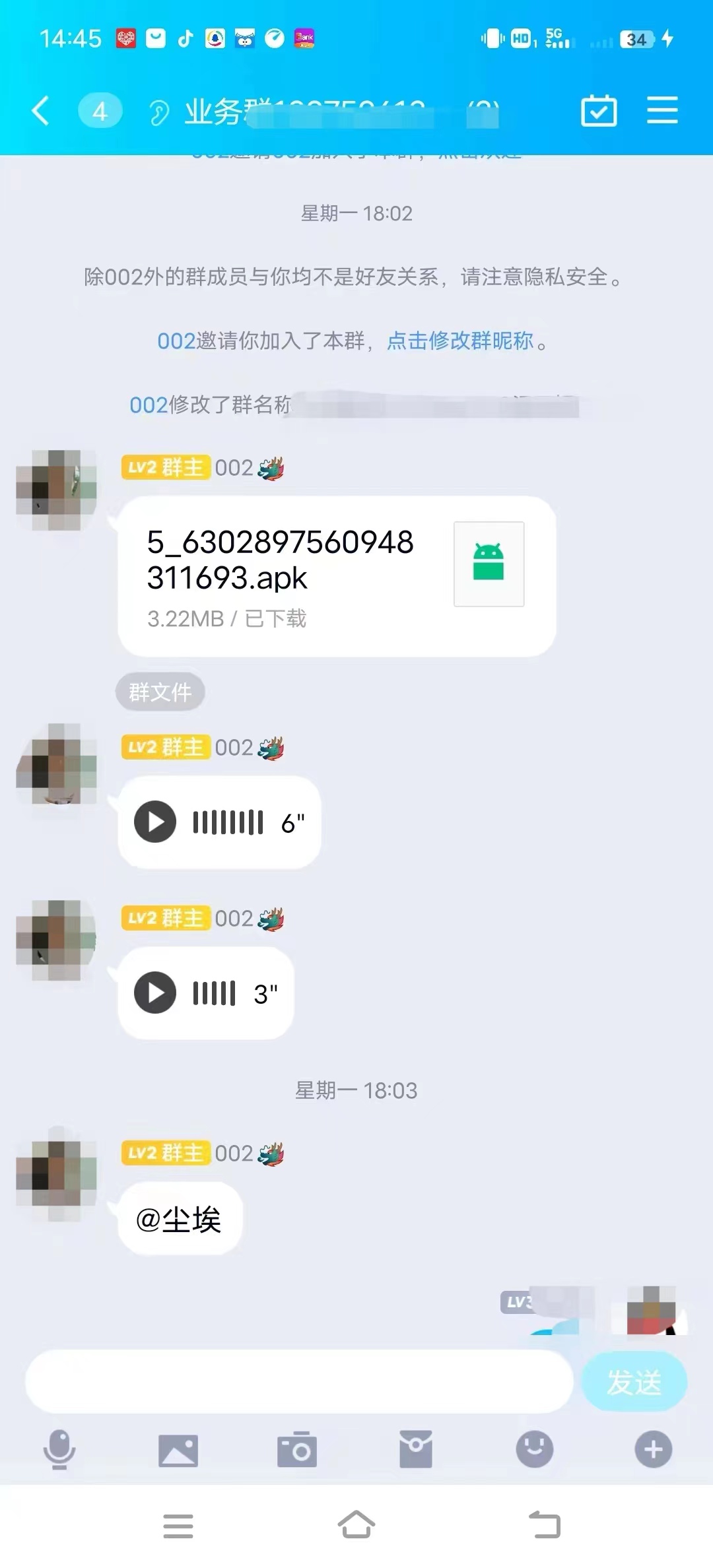This screenshot has width=713, height=1568.
Task: Expand more options with plus icon
Action: [653, 1450]
